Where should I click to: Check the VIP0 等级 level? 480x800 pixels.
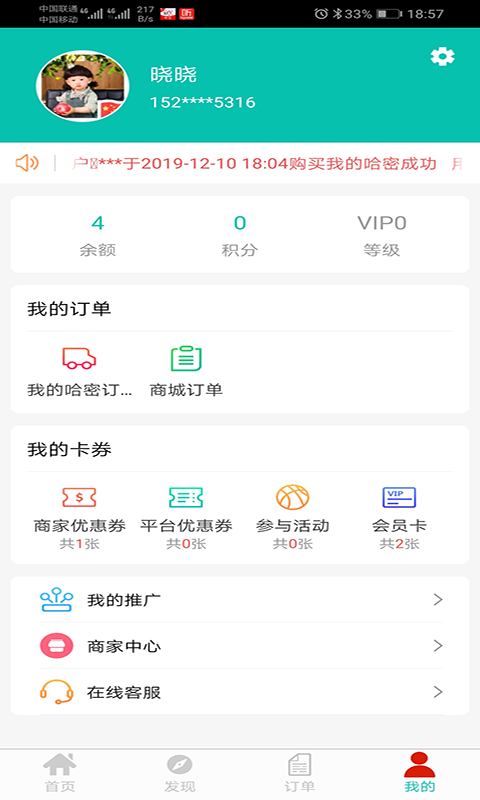pos(382,235)
